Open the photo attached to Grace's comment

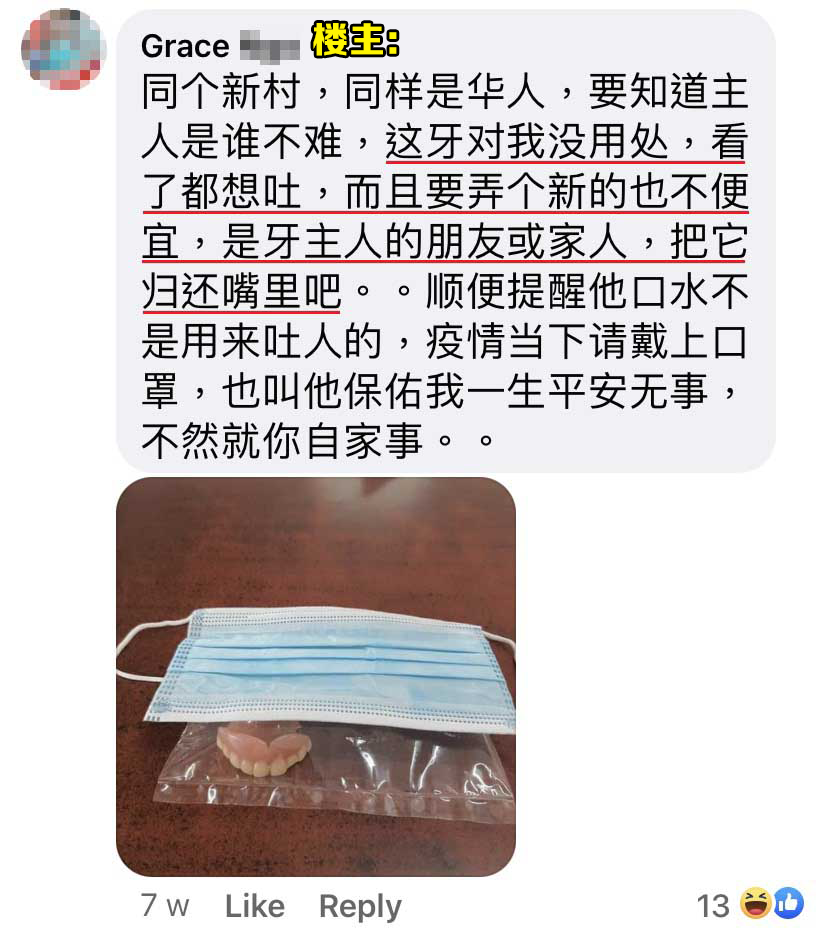315,676
